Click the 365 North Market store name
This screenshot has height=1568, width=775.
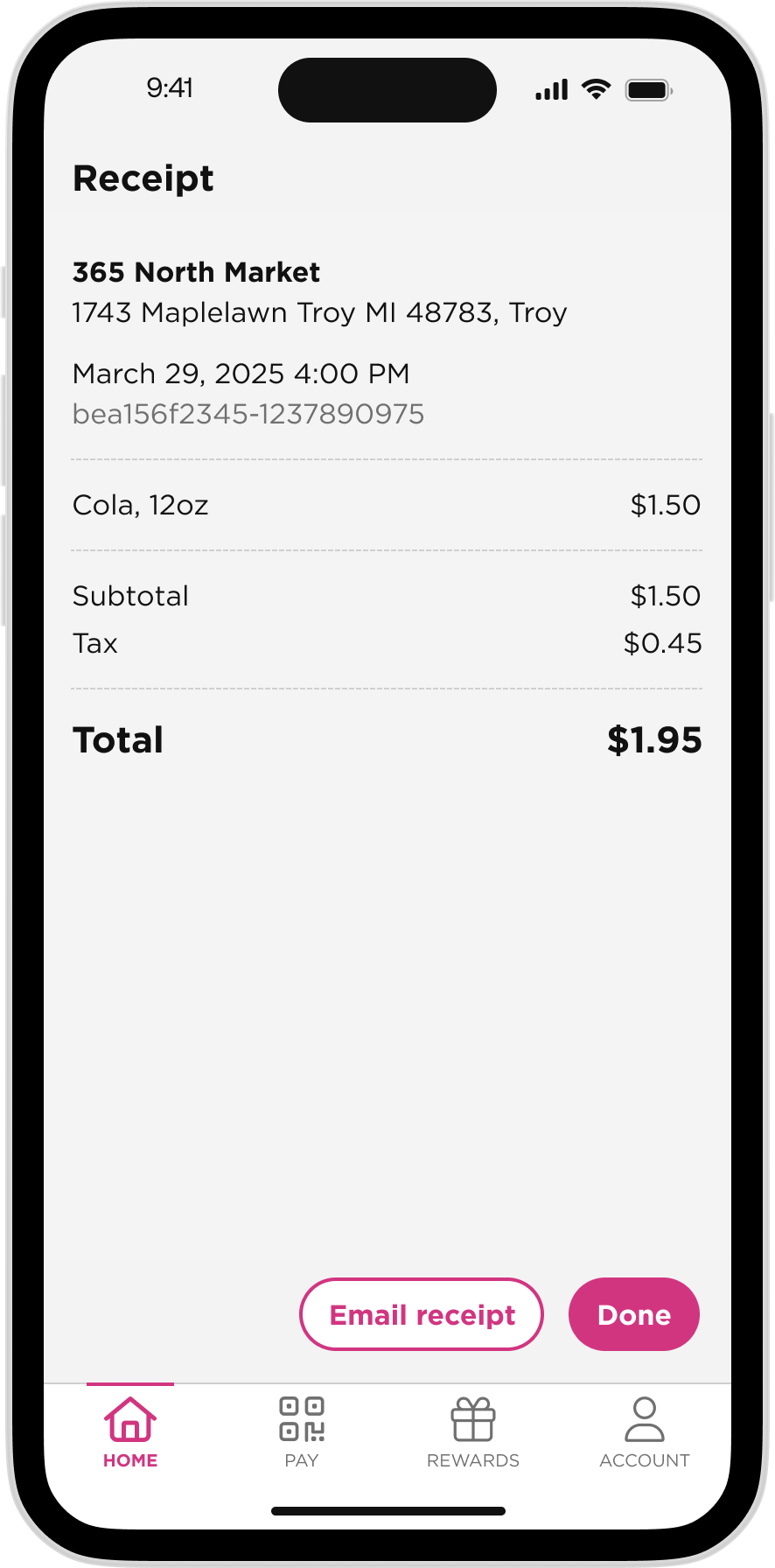pyautogui.click(x=196, y=272)
